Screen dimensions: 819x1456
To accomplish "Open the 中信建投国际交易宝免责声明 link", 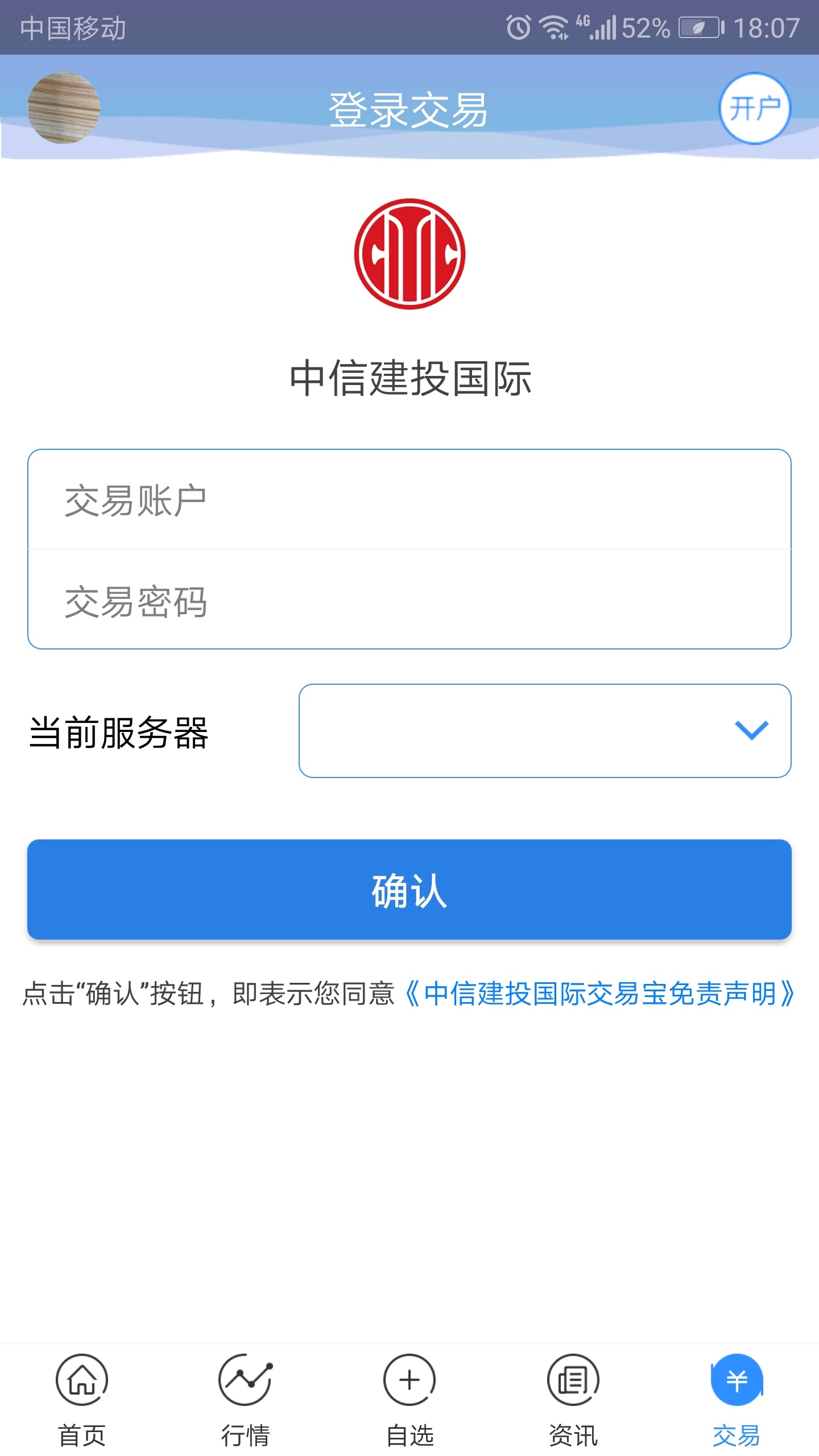I will 599,994.
